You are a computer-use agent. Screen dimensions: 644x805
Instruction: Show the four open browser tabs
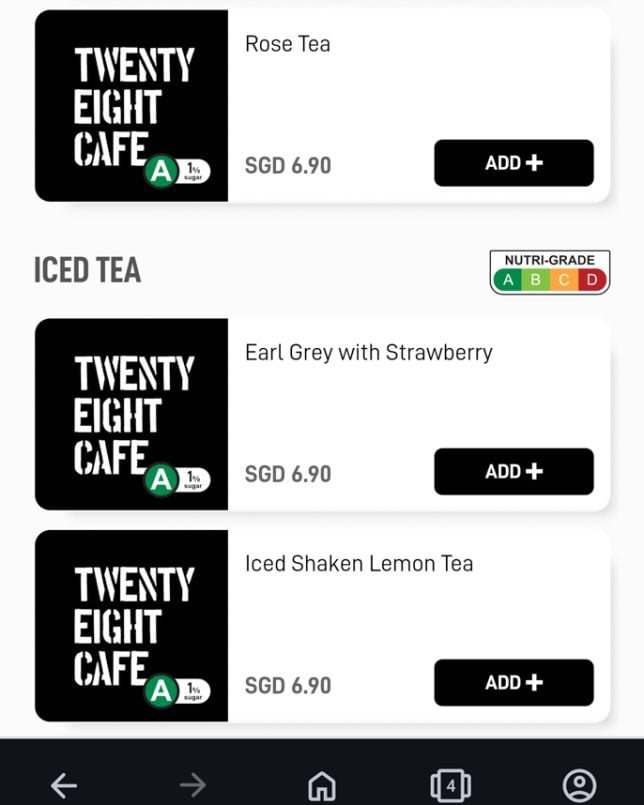point(450,785)
